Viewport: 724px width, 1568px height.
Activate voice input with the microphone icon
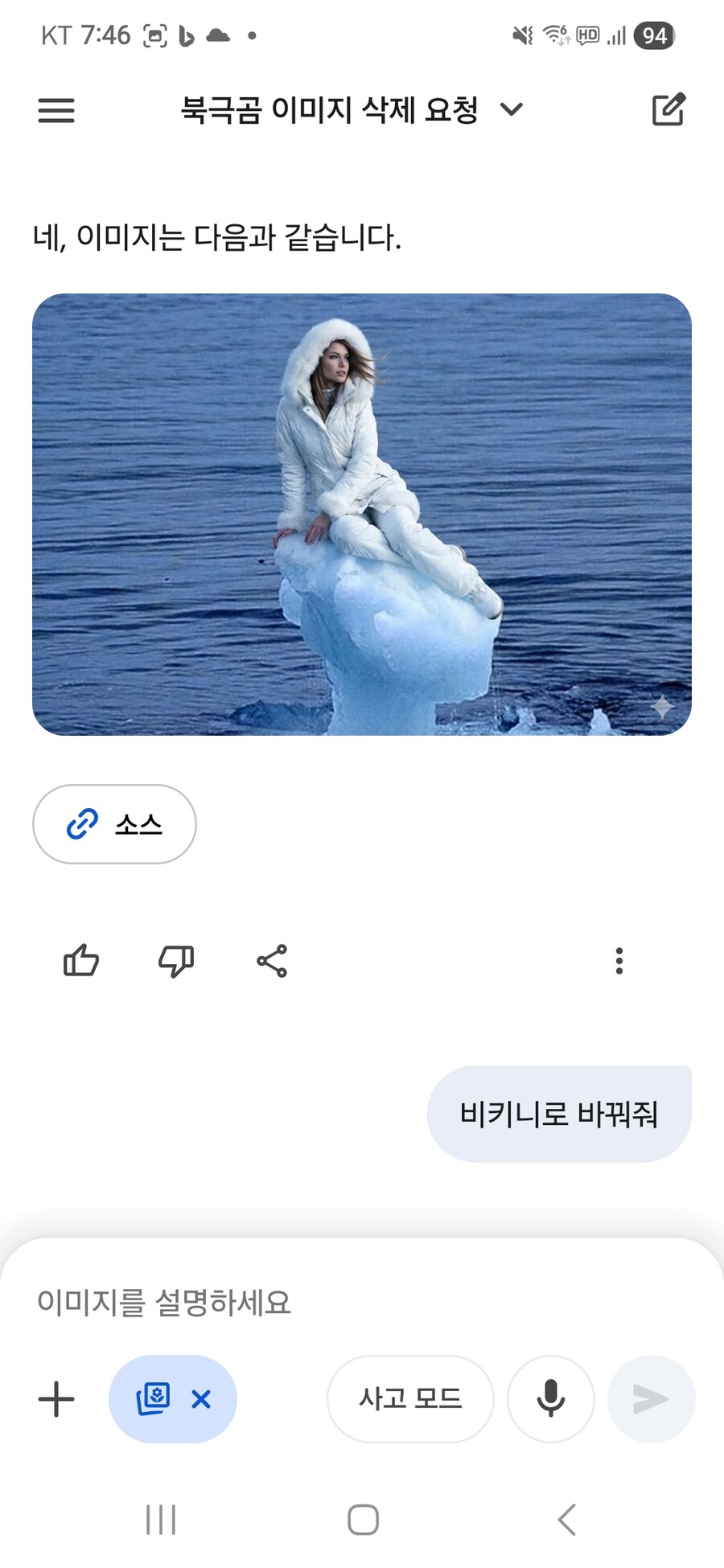coord(550,1399)
